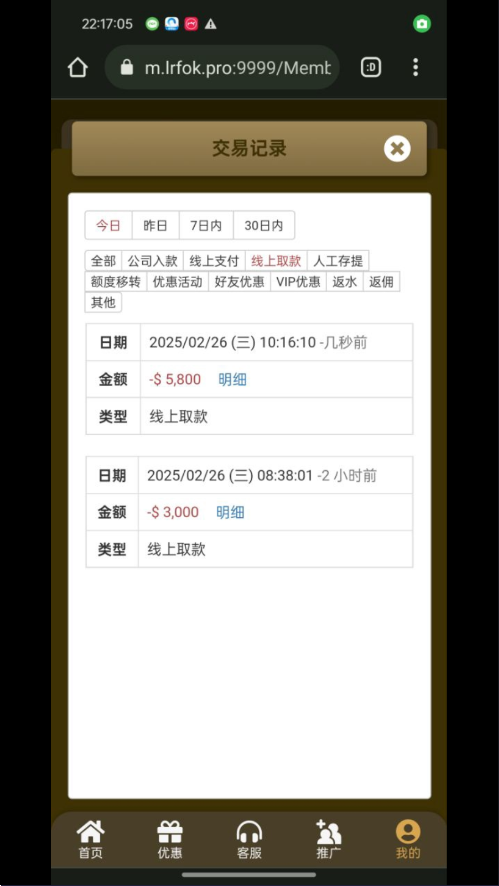Select the 今日 date filter
The height and width of the screenshot is (886, 499).
pos(109,225)
